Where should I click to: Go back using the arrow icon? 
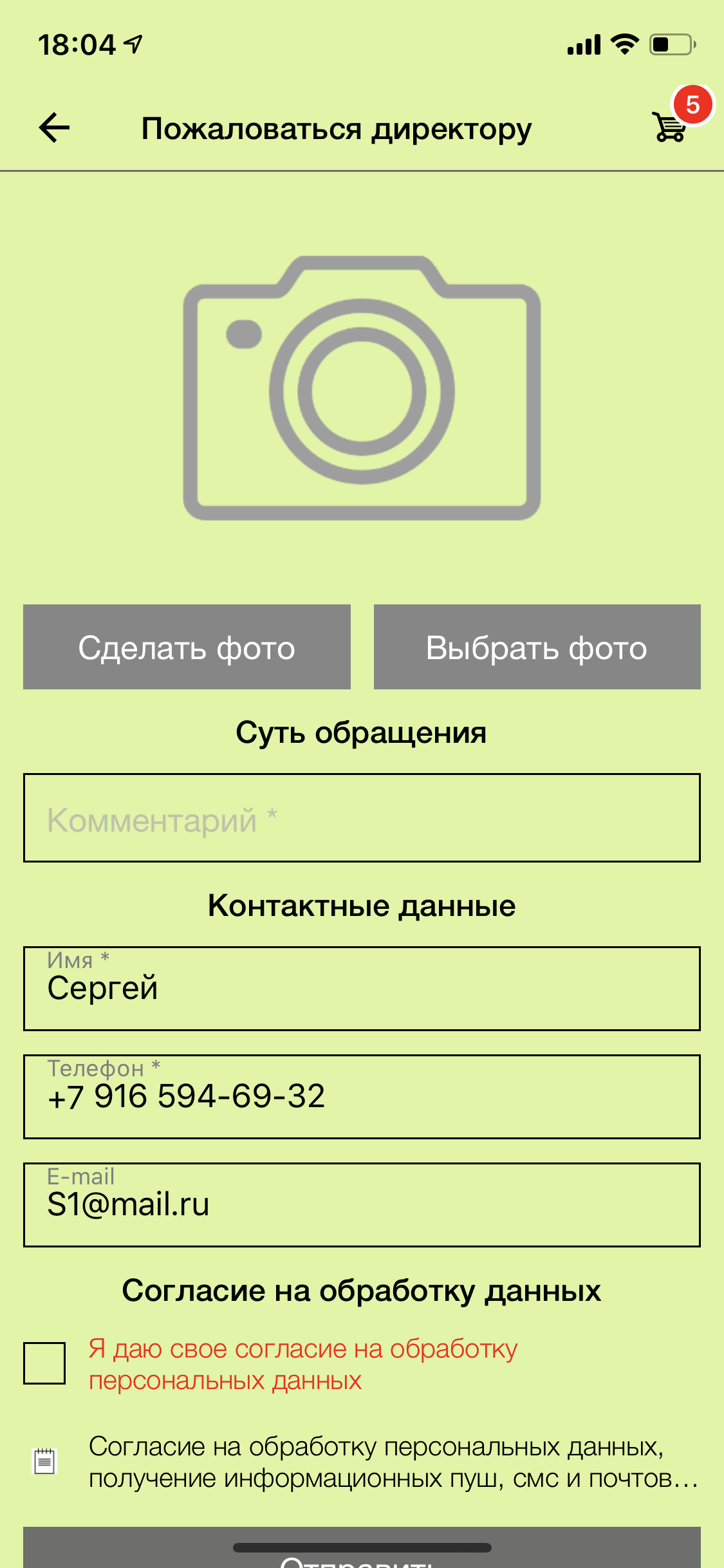click(x=54, y=127)
